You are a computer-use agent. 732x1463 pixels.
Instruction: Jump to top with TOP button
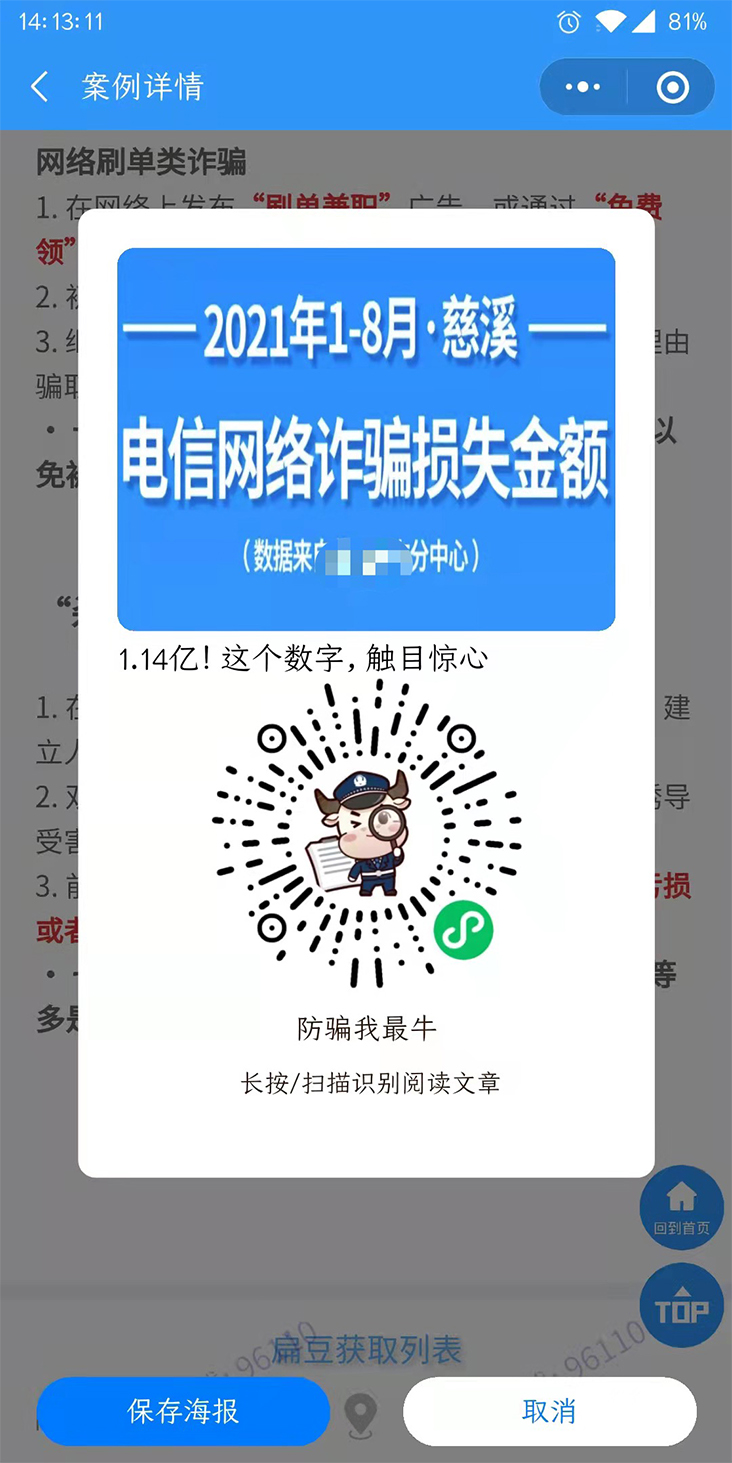click(681, 1305)
